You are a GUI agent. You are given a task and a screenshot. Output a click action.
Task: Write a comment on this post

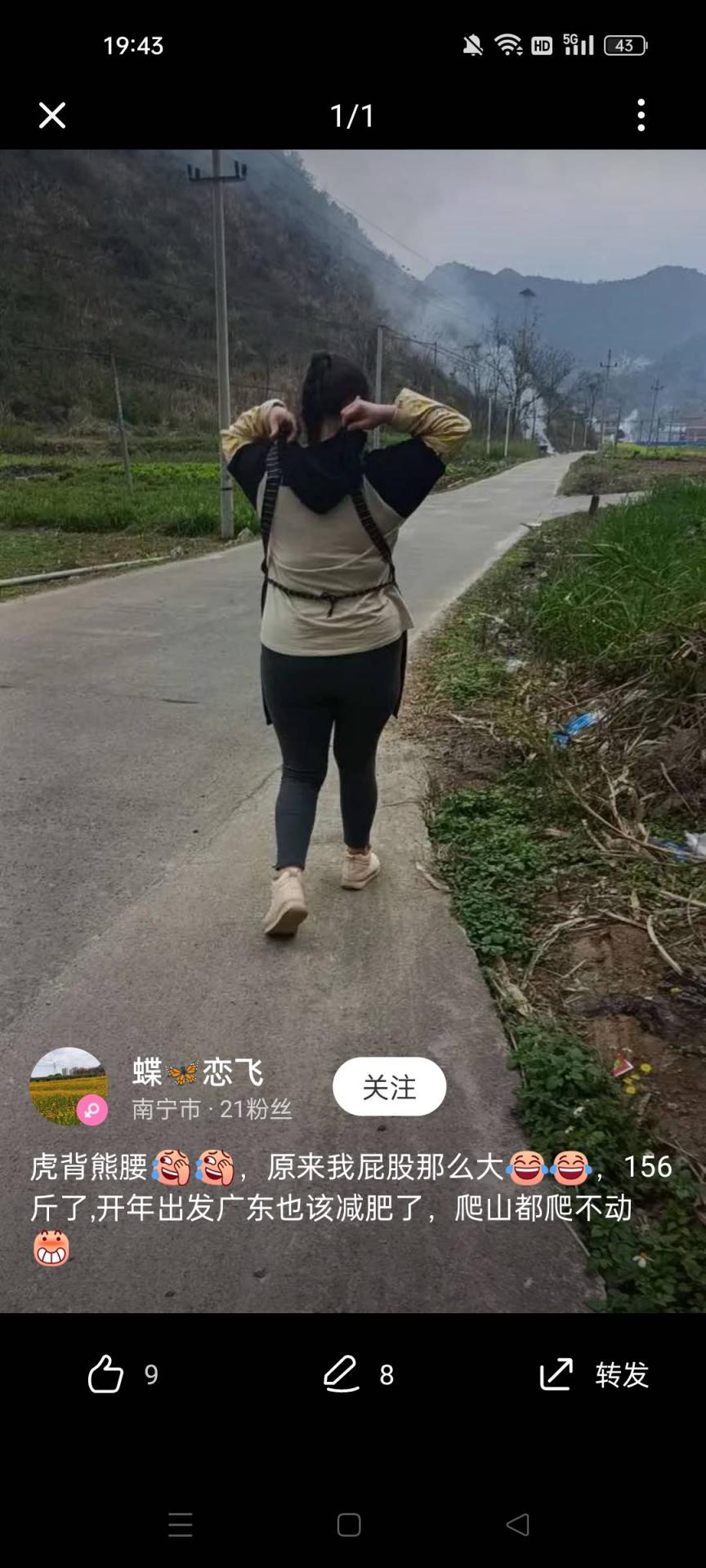(x=342, y=1374)
